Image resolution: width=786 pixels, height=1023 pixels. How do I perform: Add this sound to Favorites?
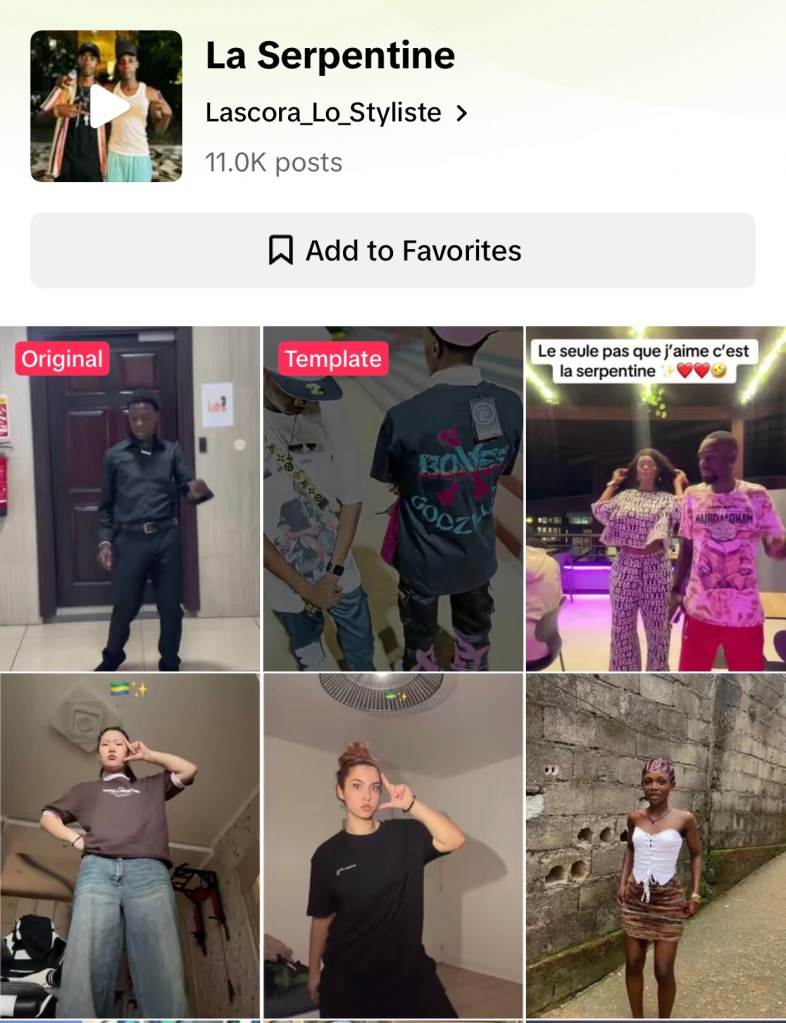pos(393,250)
